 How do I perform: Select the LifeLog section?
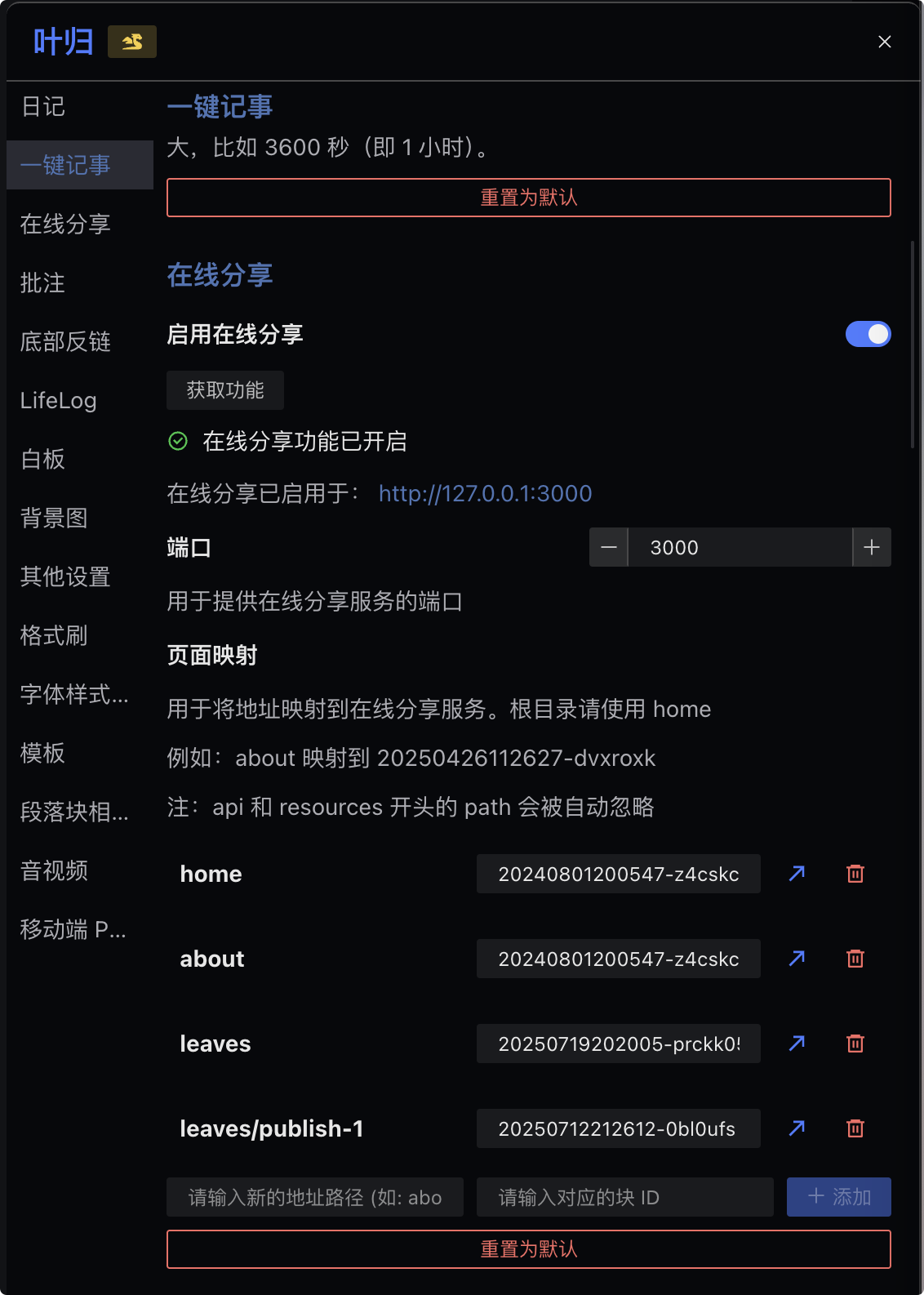59,401
